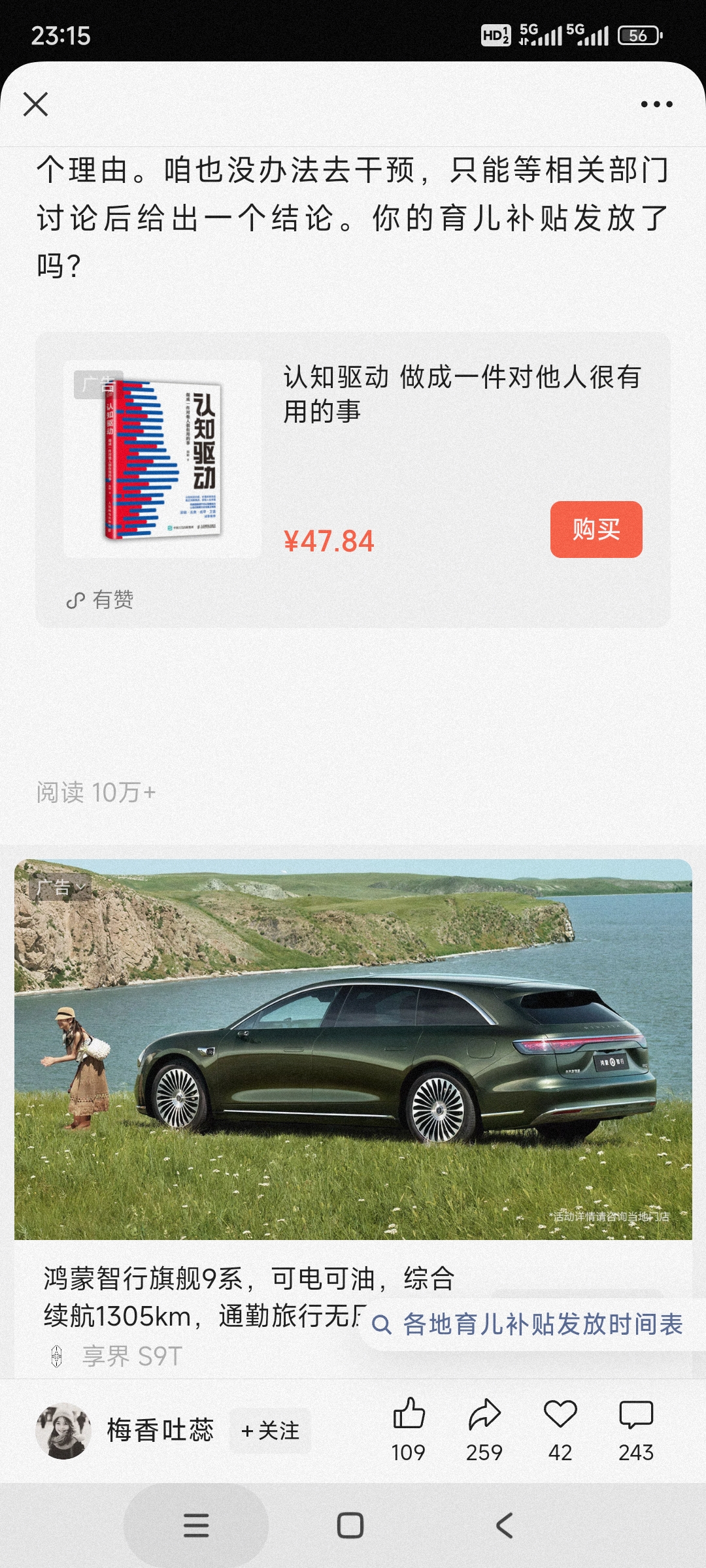Open the three-dot overflow menu
The width and height of the screenshot is (706, 1568).
click(656, 104)
